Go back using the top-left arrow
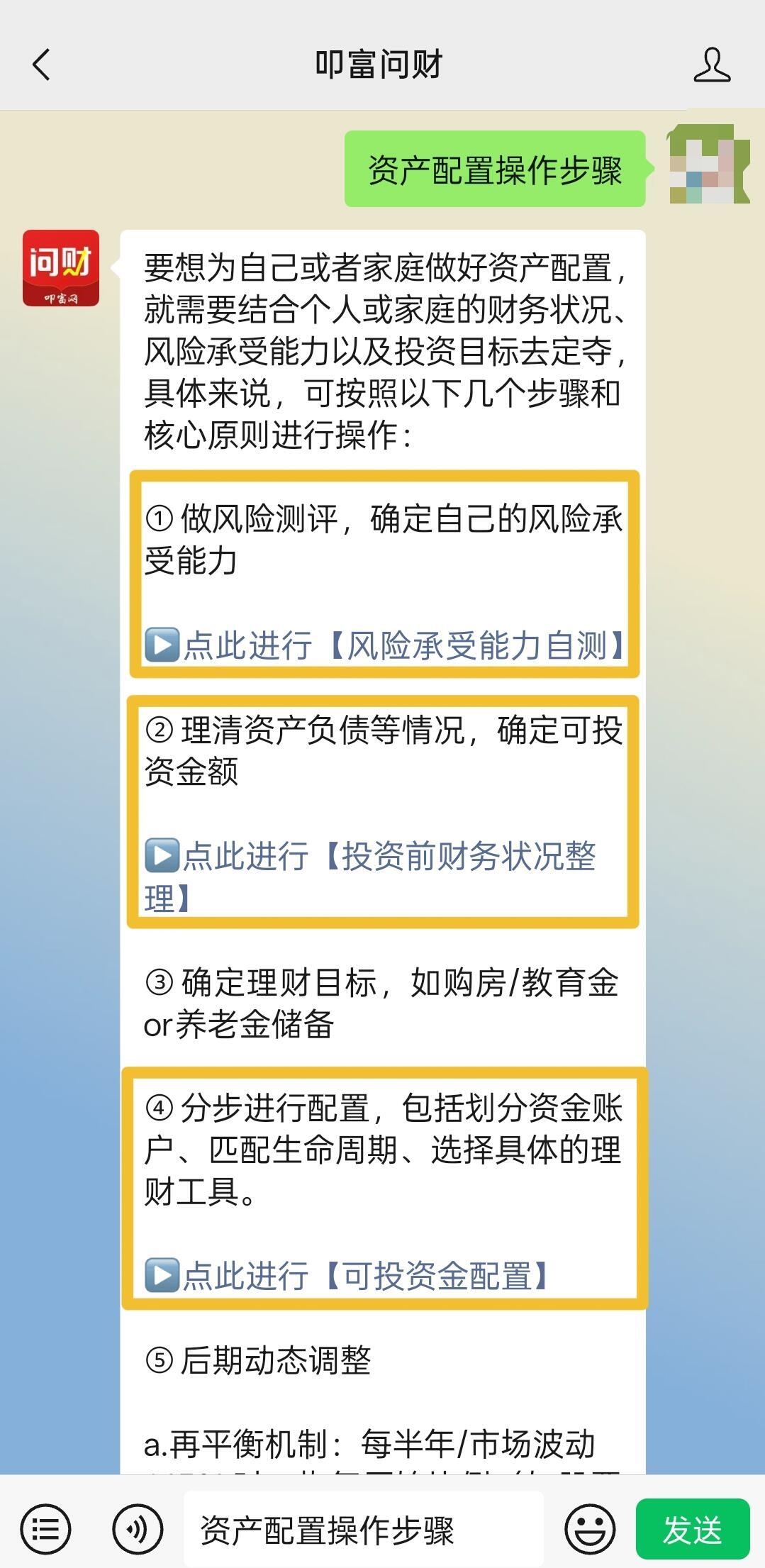Screen dimensions: 765x1568 42,65
